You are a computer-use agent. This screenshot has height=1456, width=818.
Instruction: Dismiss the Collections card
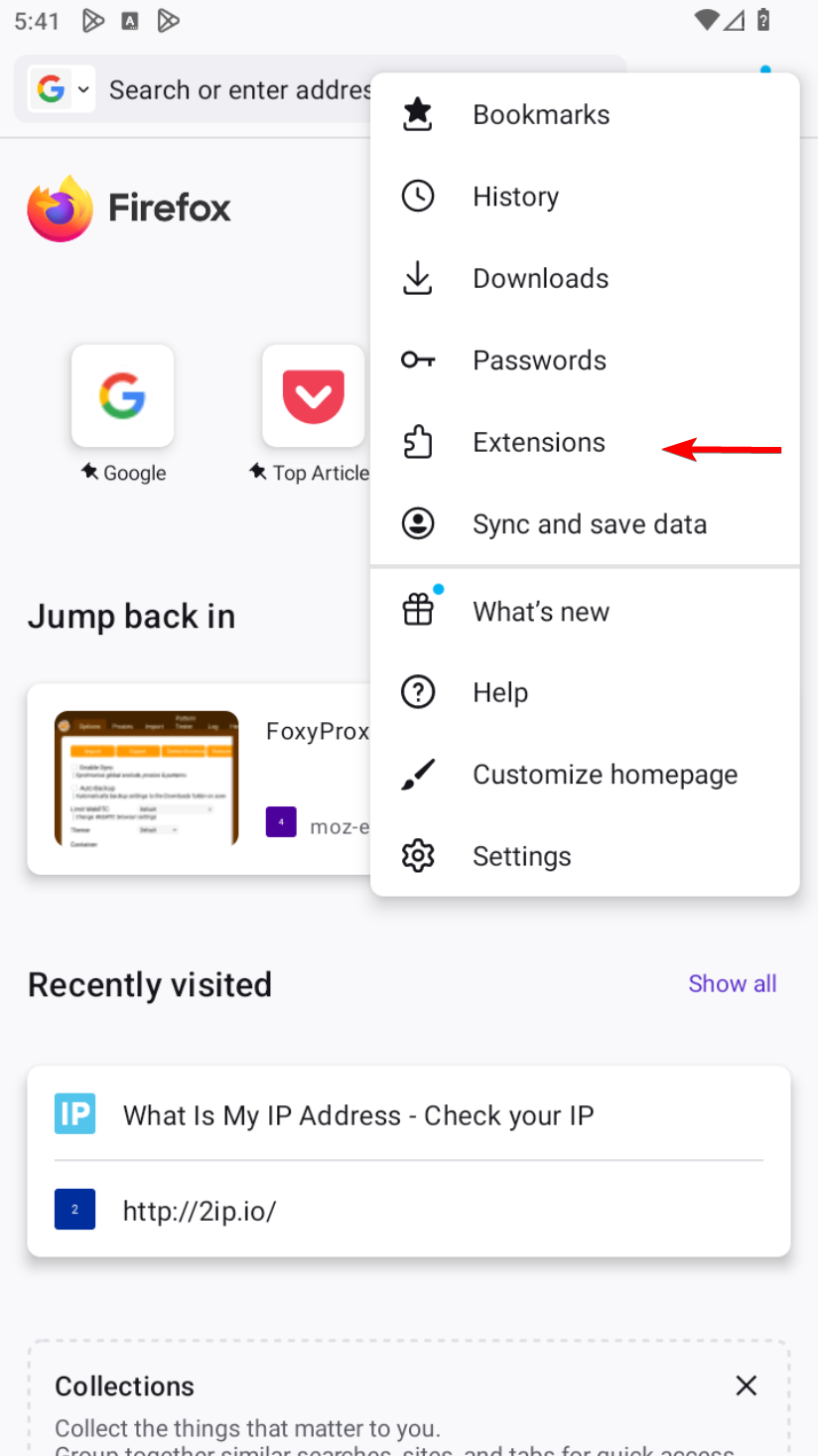(x=747, y=1385)
